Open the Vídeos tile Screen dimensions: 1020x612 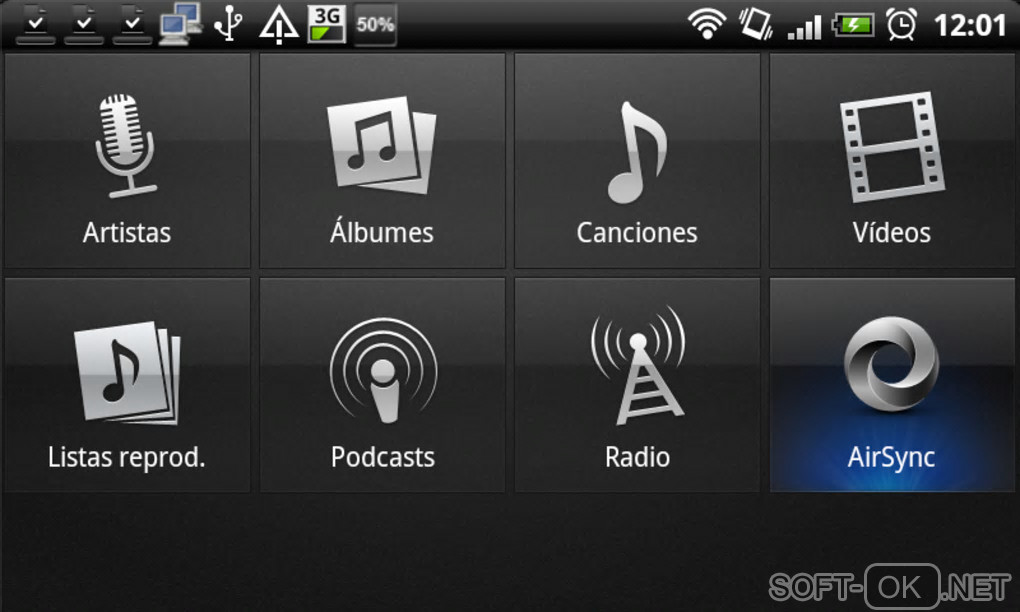[x=892, y=161]
